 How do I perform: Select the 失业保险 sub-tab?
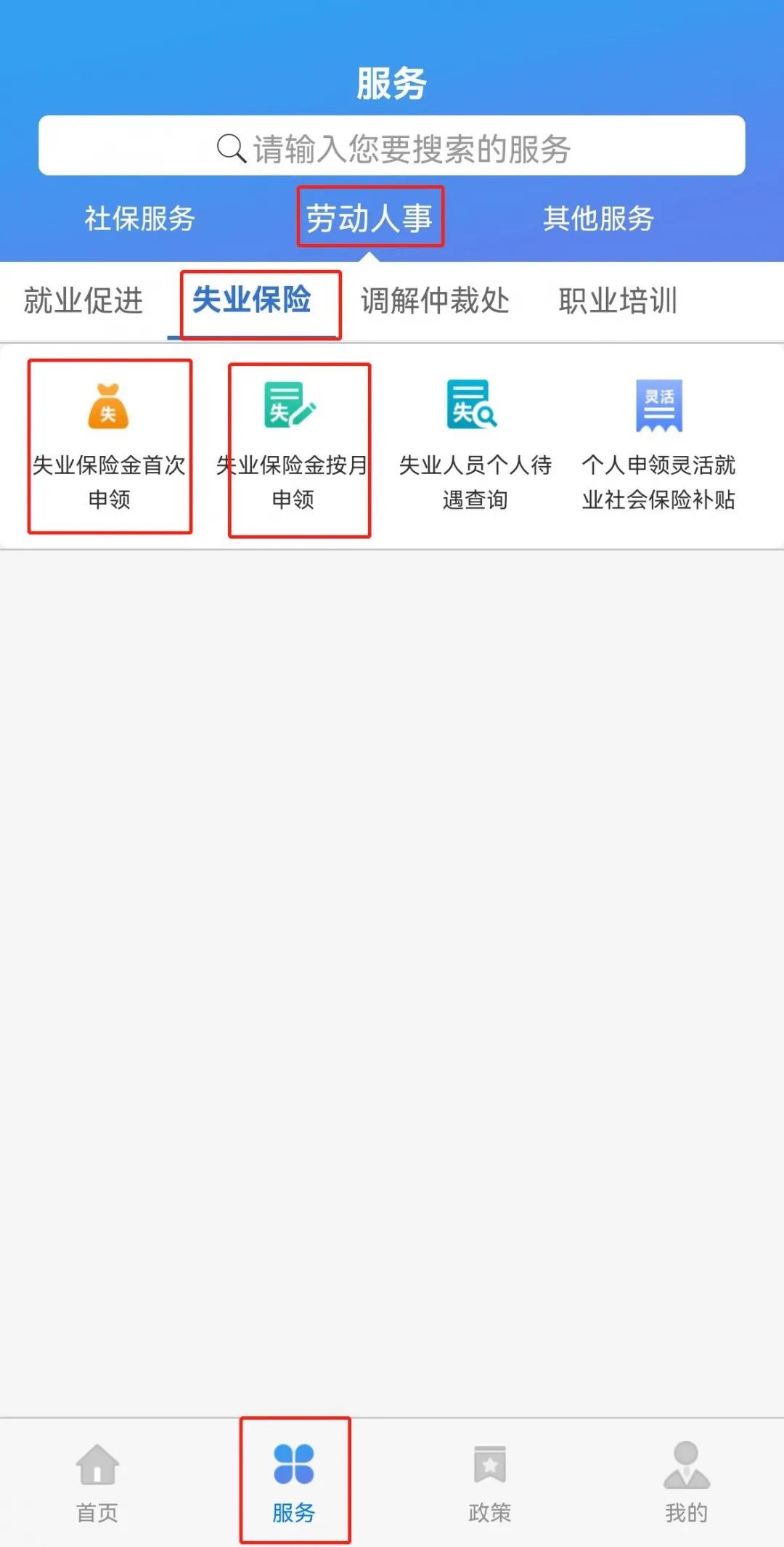click(x=252, y=301)
